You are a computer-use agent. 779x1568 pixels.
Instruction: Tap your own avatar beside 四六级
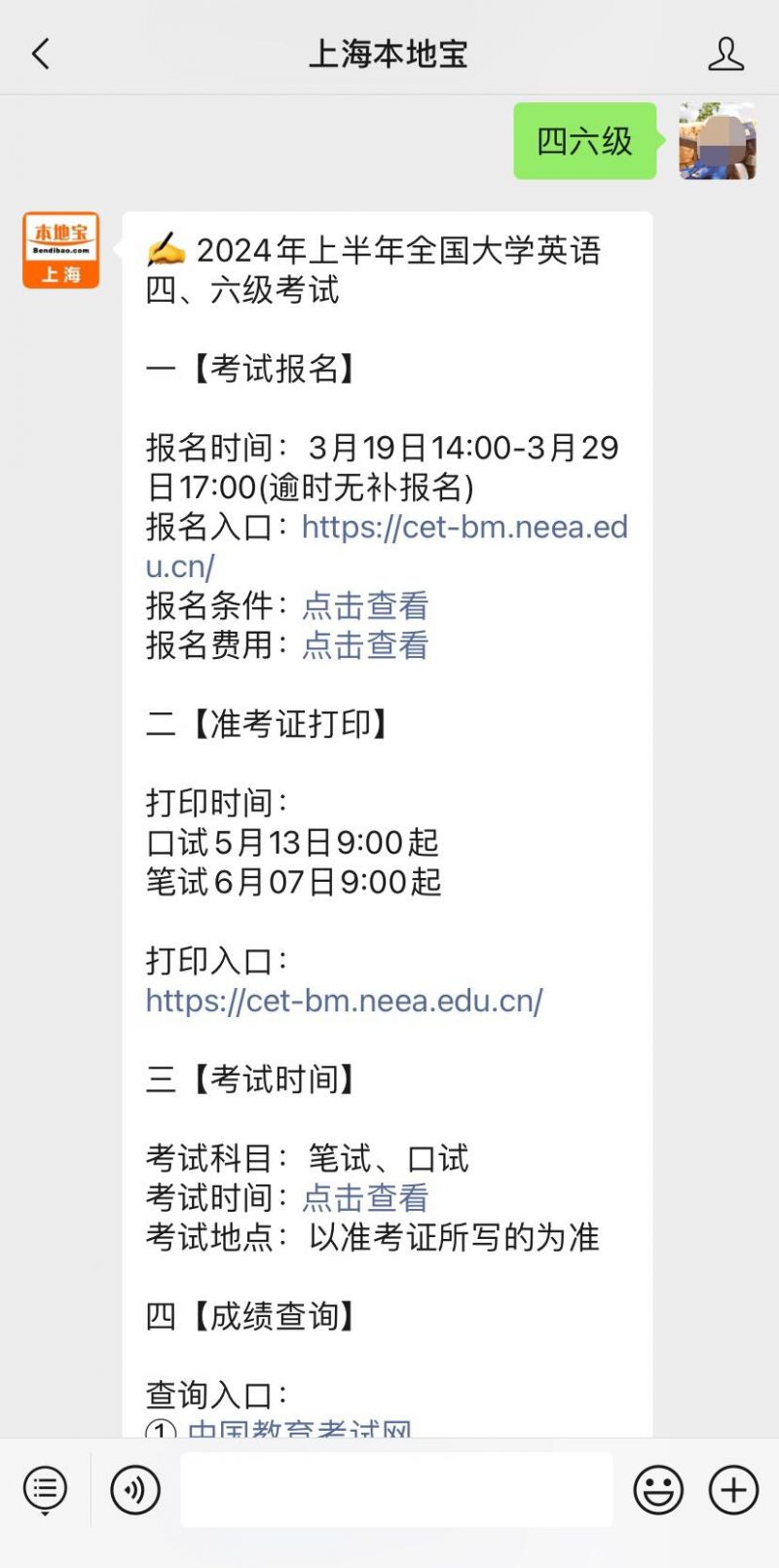pos(718,141)
